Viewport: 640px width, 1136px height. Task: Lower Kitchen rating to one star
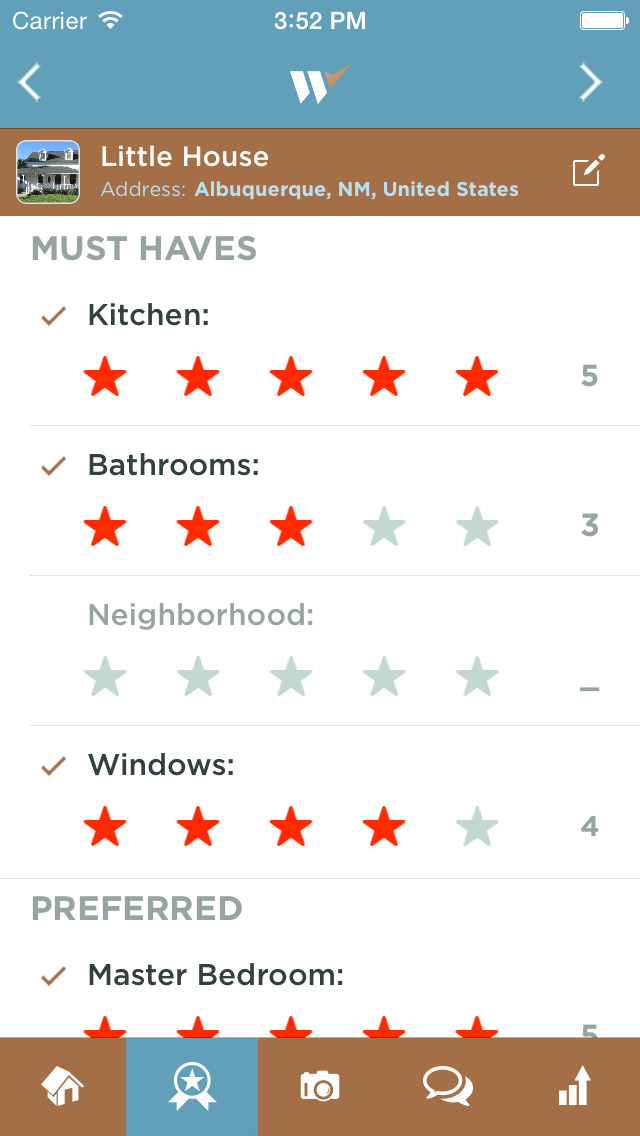pos(105,378)
